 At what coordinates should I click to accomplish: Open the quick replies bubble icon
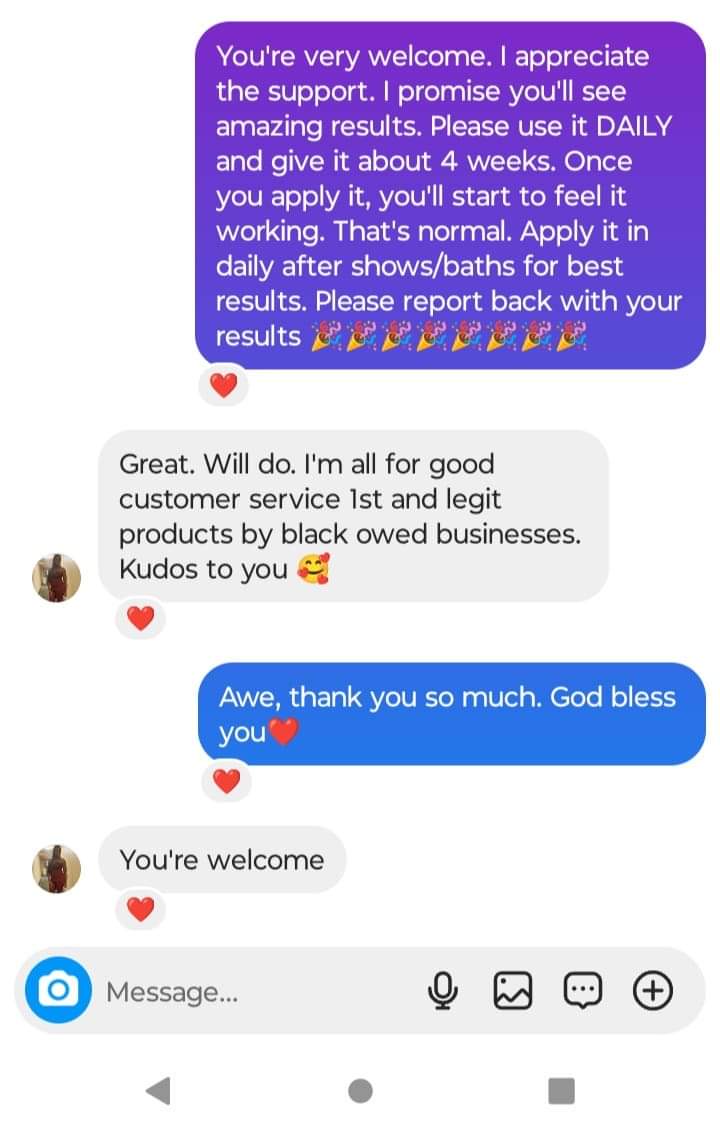pyautogui.click(x=583, y=991)
